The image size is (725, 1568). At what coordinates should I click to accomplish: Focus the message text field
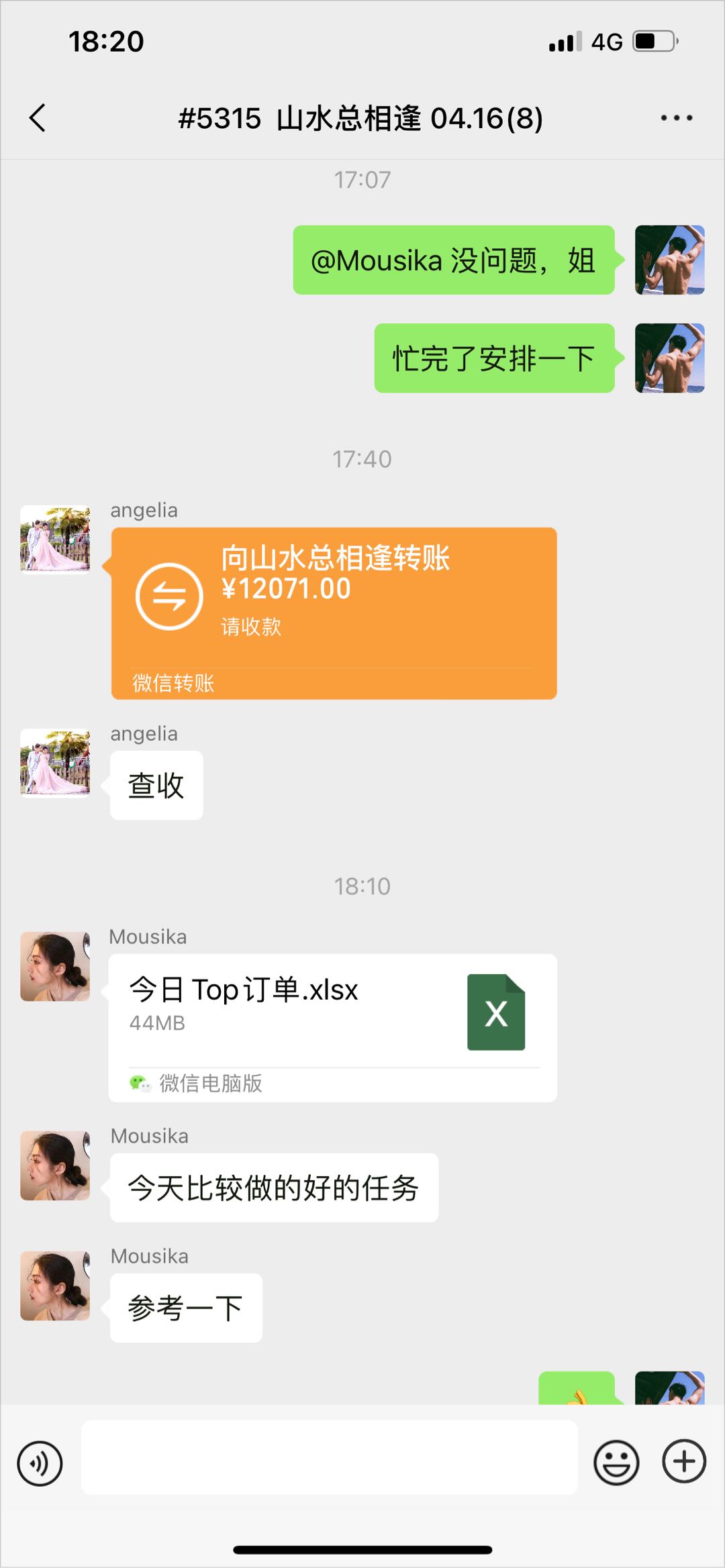pos(329,1457)
